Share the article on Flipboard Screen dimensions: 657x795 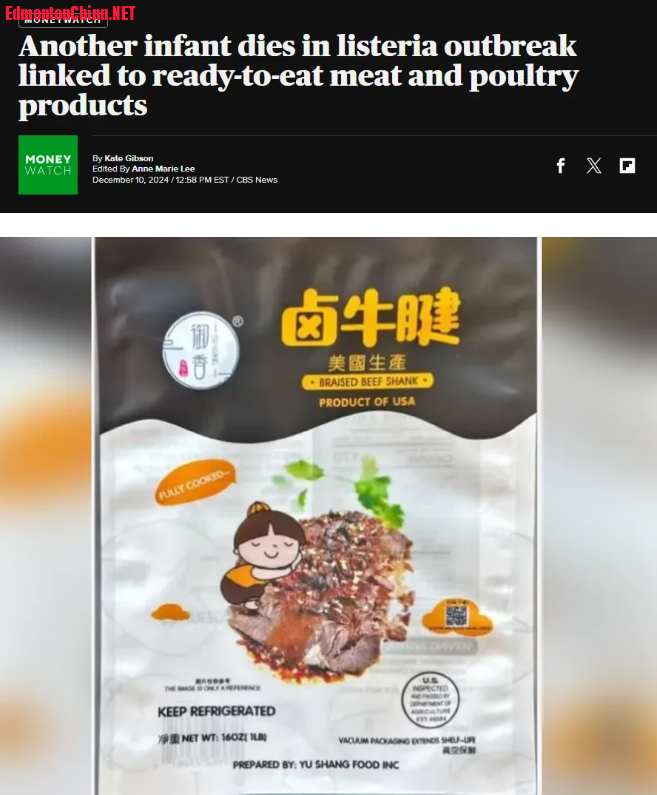coord(627,166)
